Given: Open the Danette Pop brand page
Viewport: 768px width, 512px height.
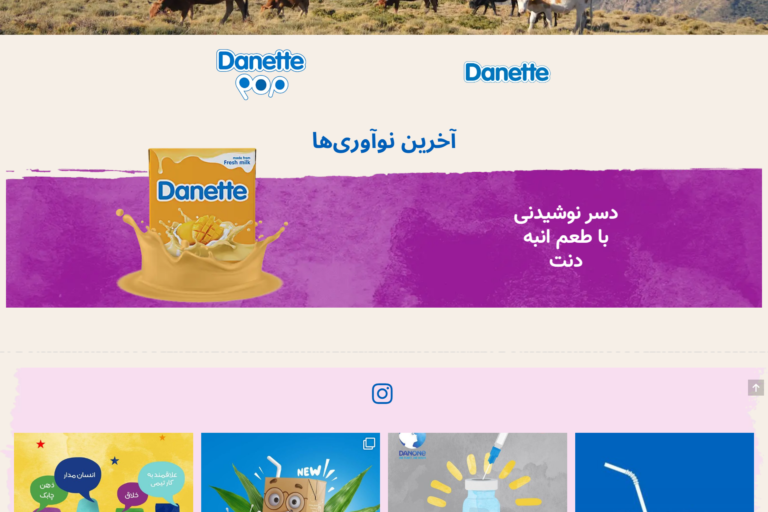Looking at the screenshot, I should pos(261,72).
